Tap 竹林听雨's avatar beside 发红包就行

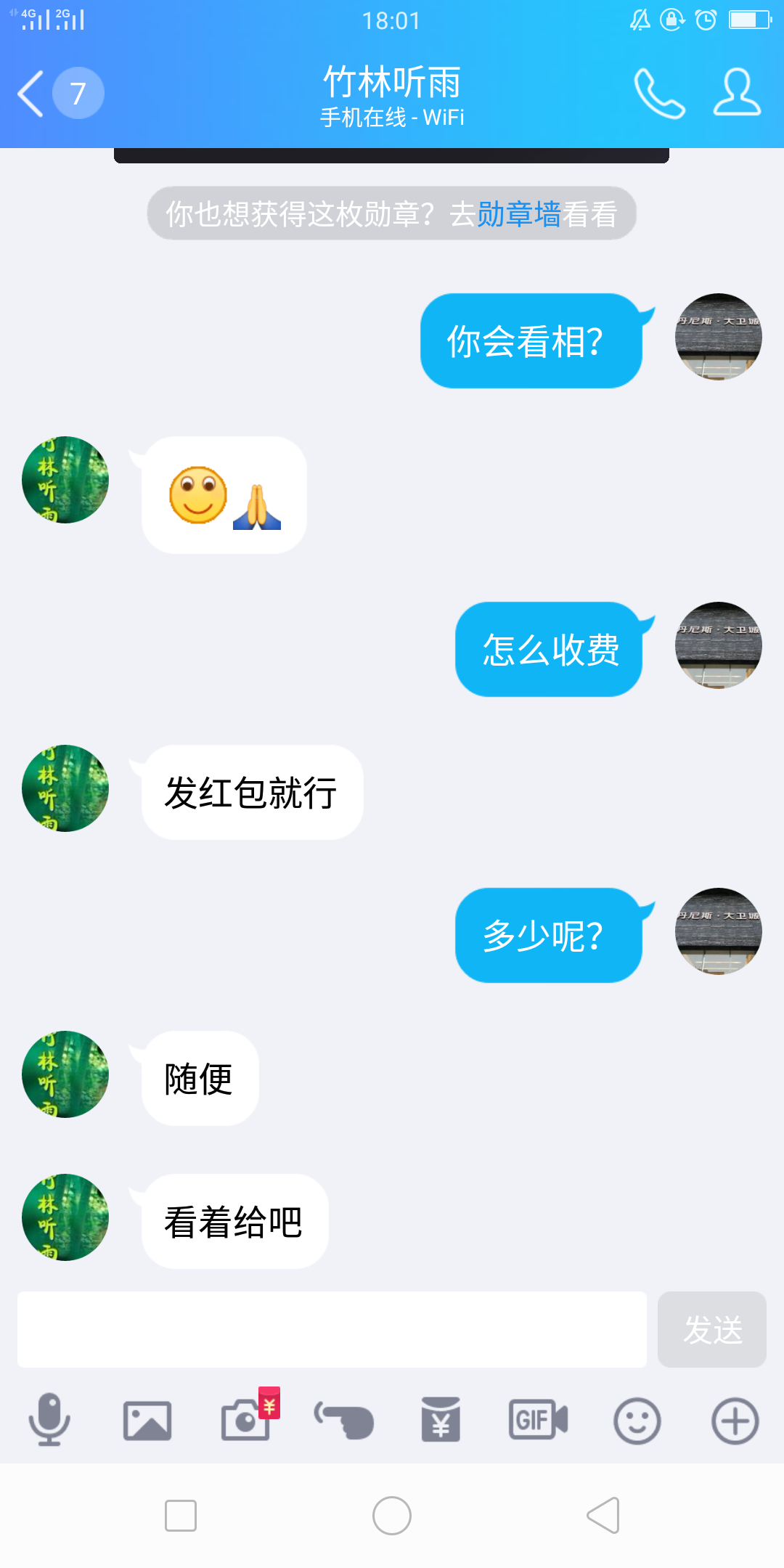pyautogui.click(x=65, y=788)
